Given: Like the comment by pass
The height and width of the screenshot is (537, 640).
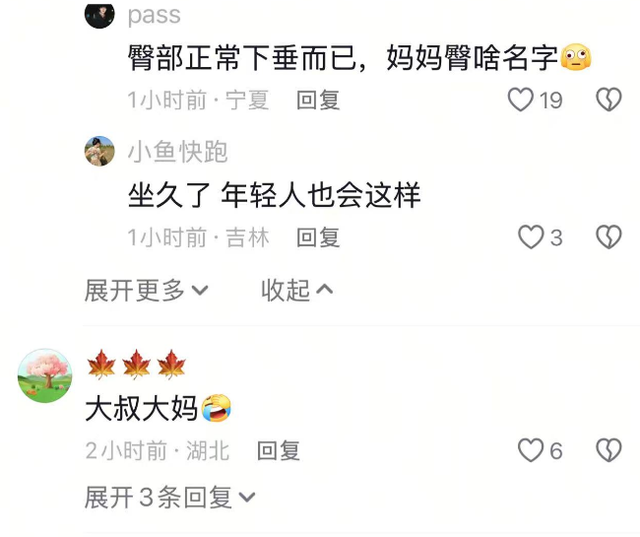Looking at the screenshot, I should click(x=521, y=99).
